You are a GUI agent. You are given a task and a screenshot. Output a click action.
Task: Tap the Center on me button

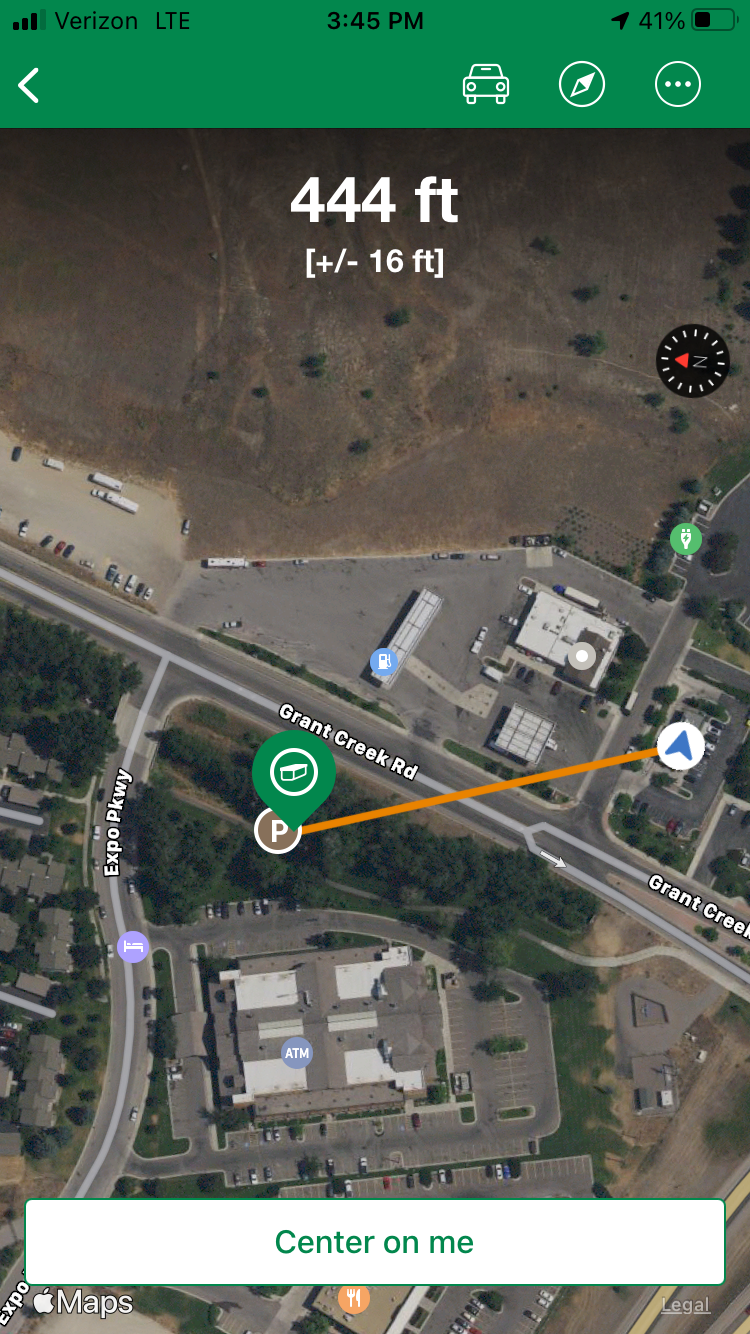coord(374,1242)
